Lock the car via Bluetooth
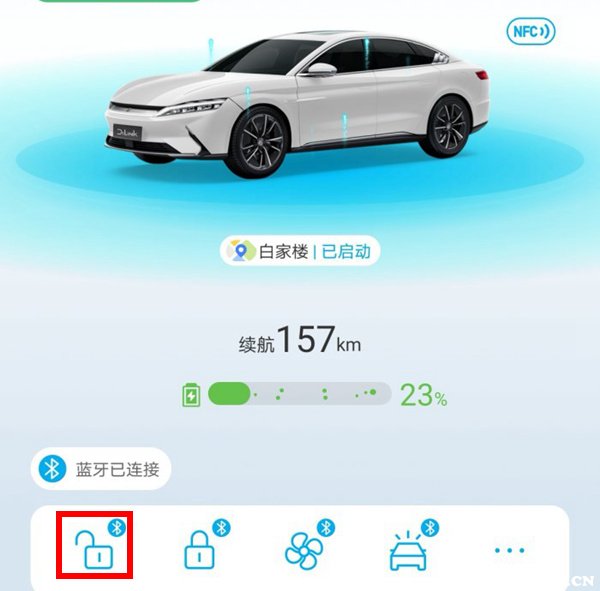Viewport: 600px width, 591px height. (201, 548)
